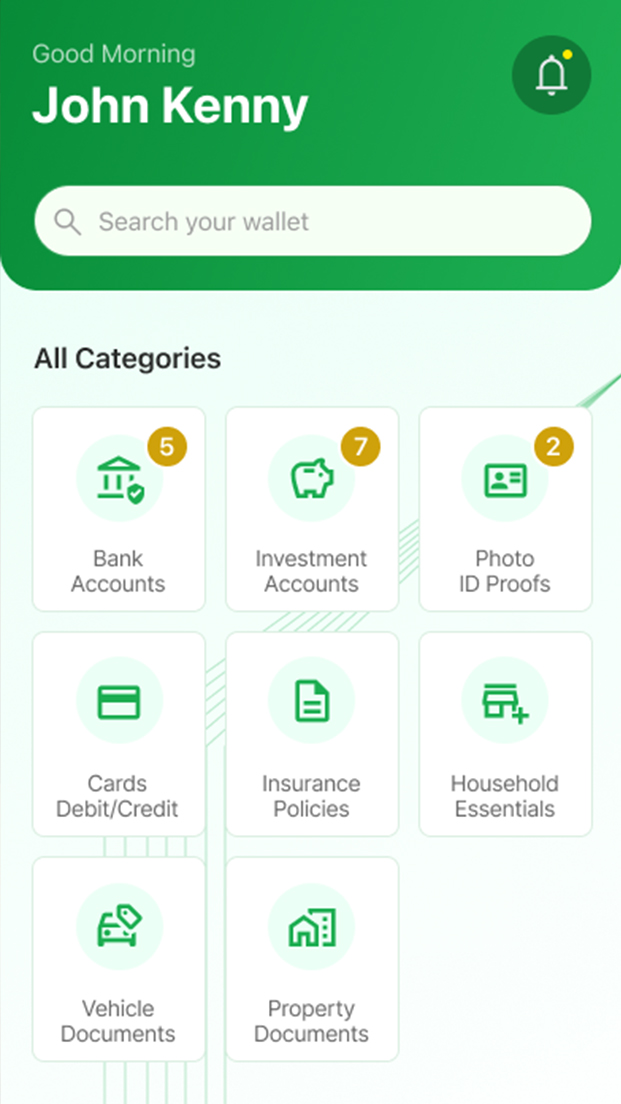The image size is (621, 1104).
Task: Tap the Search your wallet field
Action: [x=312, y=221]
